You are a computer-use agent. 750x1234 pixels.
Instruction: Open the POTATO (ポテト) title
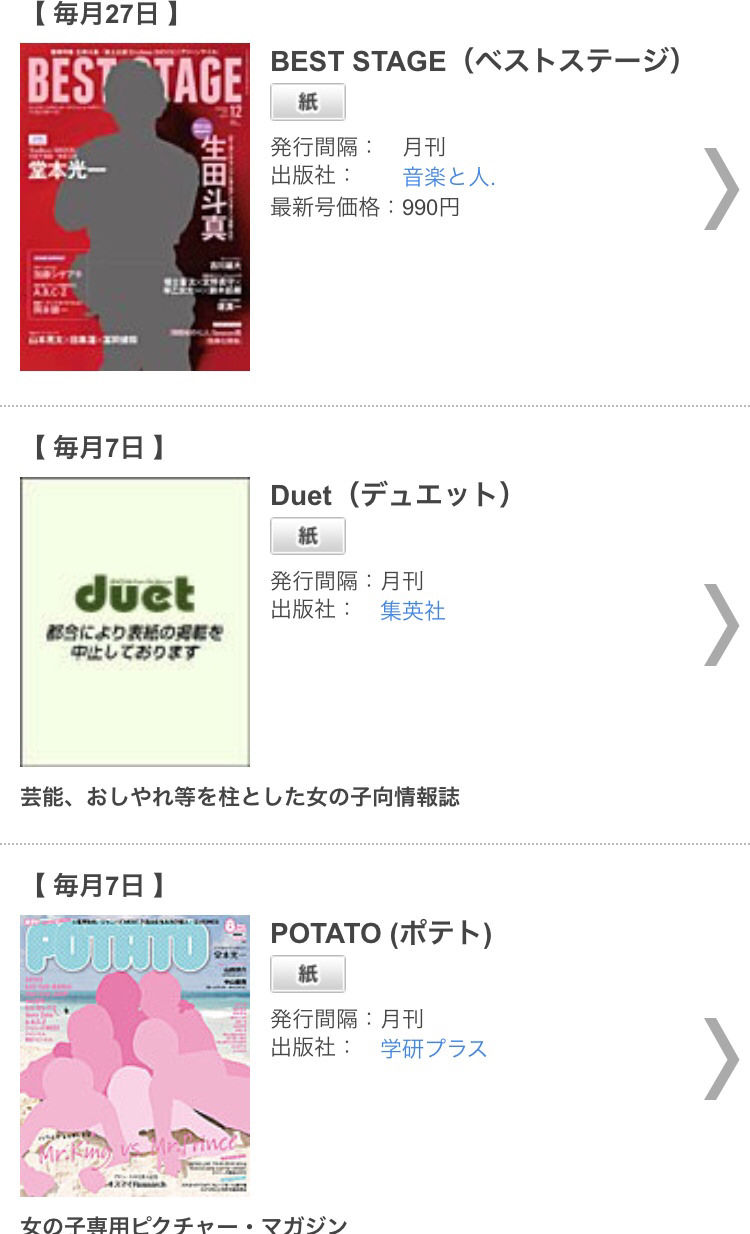tap(381, 933)
